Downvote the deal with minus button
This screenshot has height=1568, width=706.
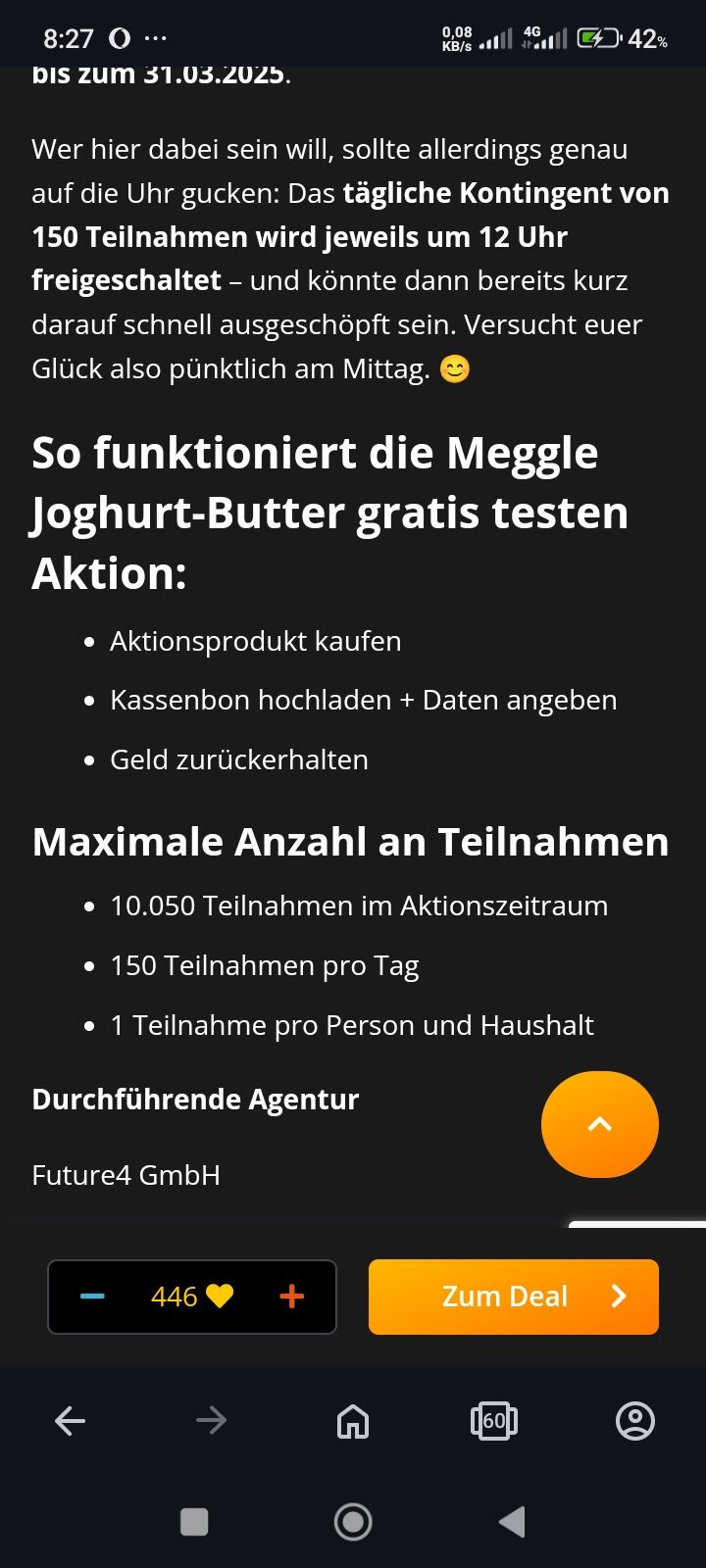pyautogui.click(x=92, y=1297)
